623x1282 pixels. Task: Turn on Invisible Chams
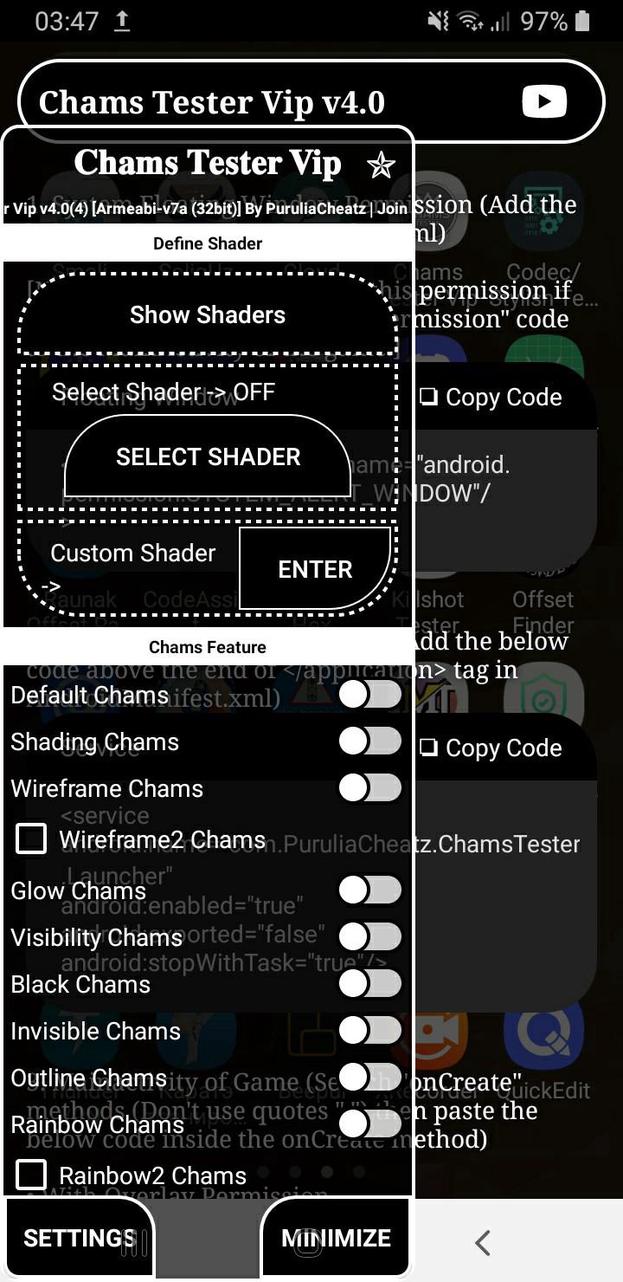[x=370, y=1030]
